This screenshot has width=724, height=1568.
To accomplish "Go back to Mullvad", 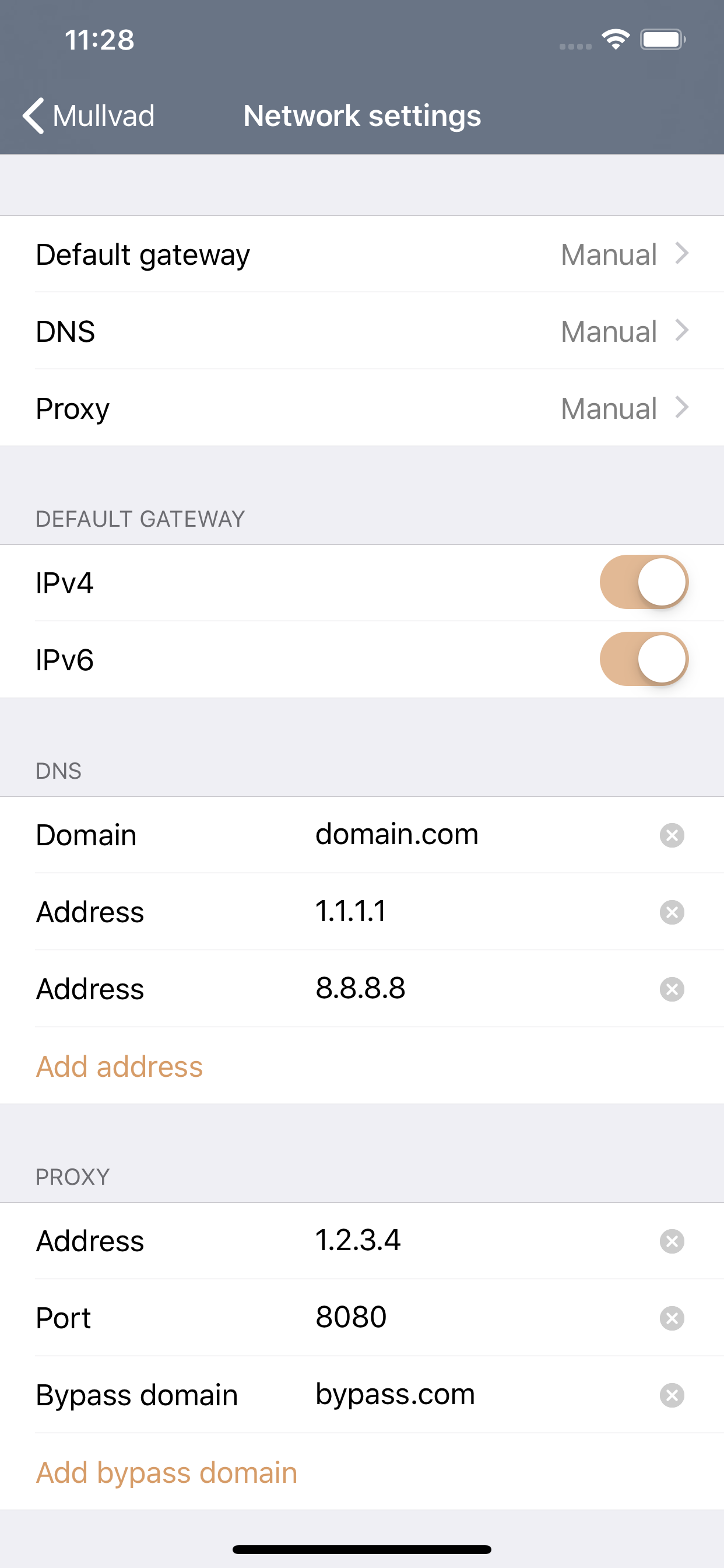I will [x=89, y=116].
